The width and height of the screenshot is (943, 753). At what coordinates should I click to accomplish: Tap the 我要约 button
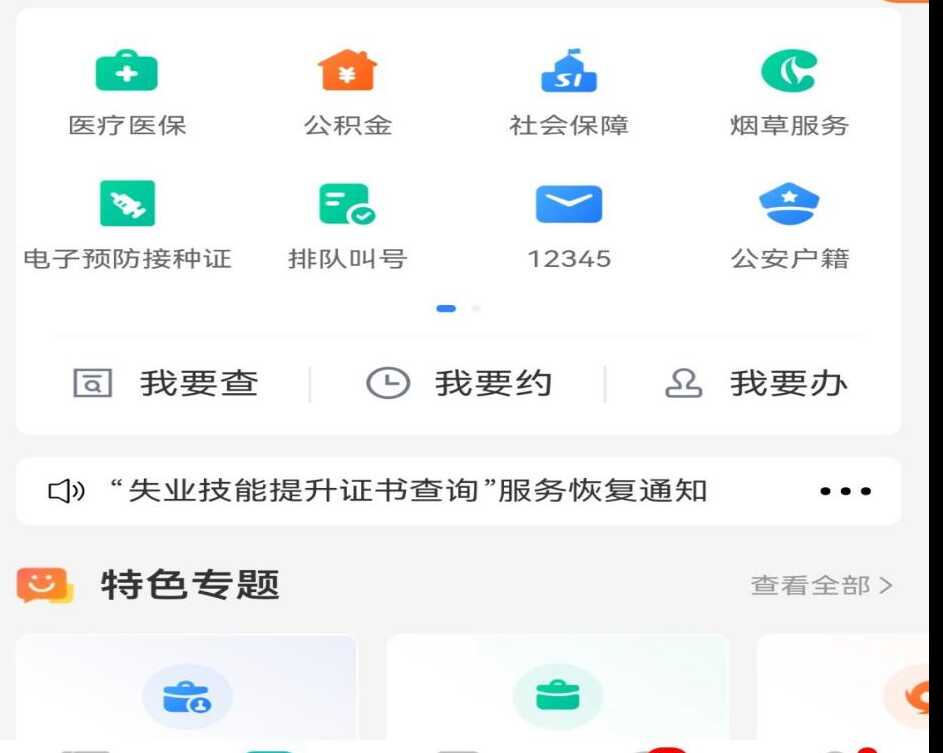[460, 383]
